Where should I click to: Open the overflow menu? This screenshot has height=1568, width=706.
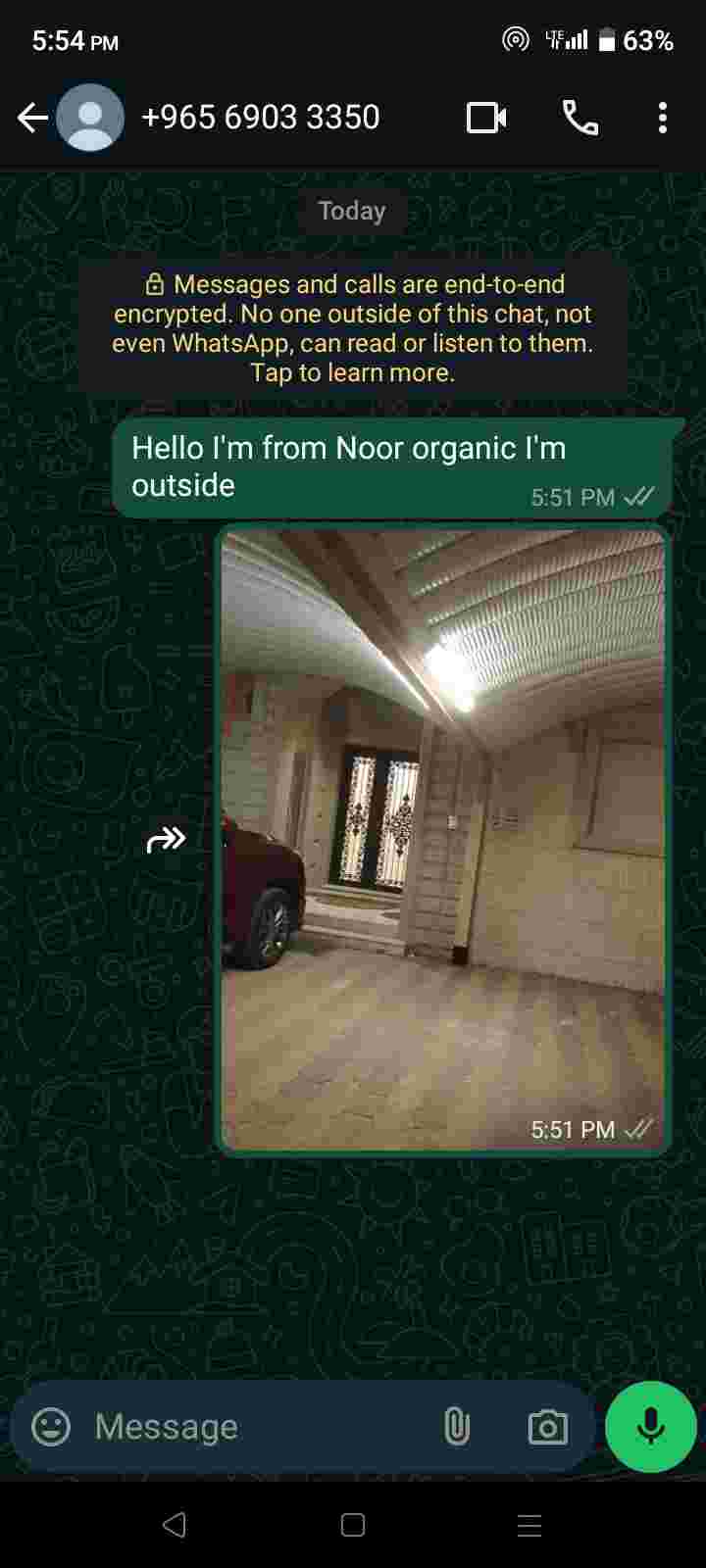663,119
